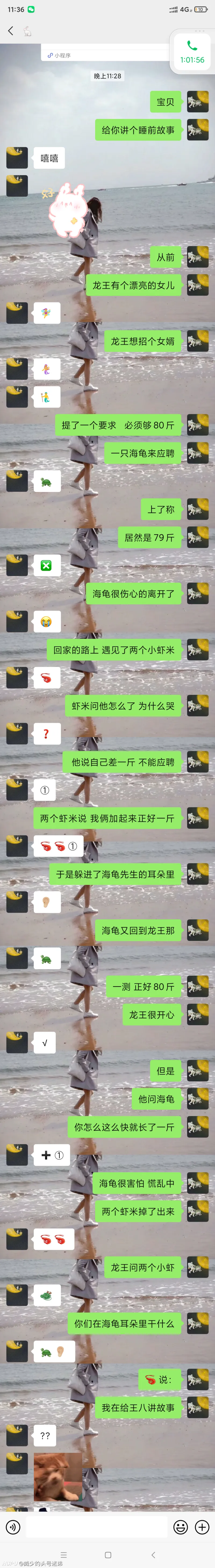The width and height of the screenshot is (215, 1568).
Task: Go back from the chat
Action: click(x=10, y=31)
